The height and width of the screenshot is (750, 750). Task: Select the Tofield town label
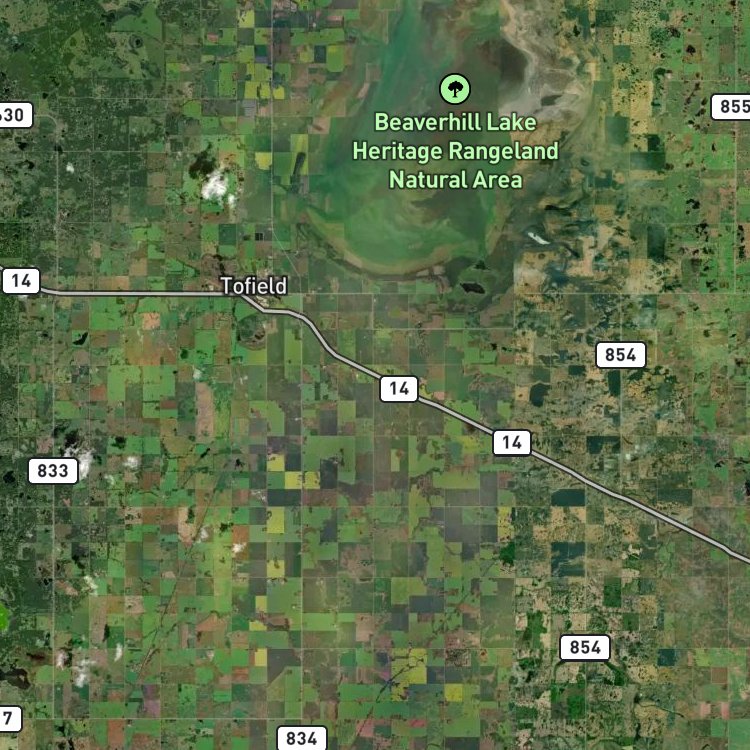[x=254, y=286]
